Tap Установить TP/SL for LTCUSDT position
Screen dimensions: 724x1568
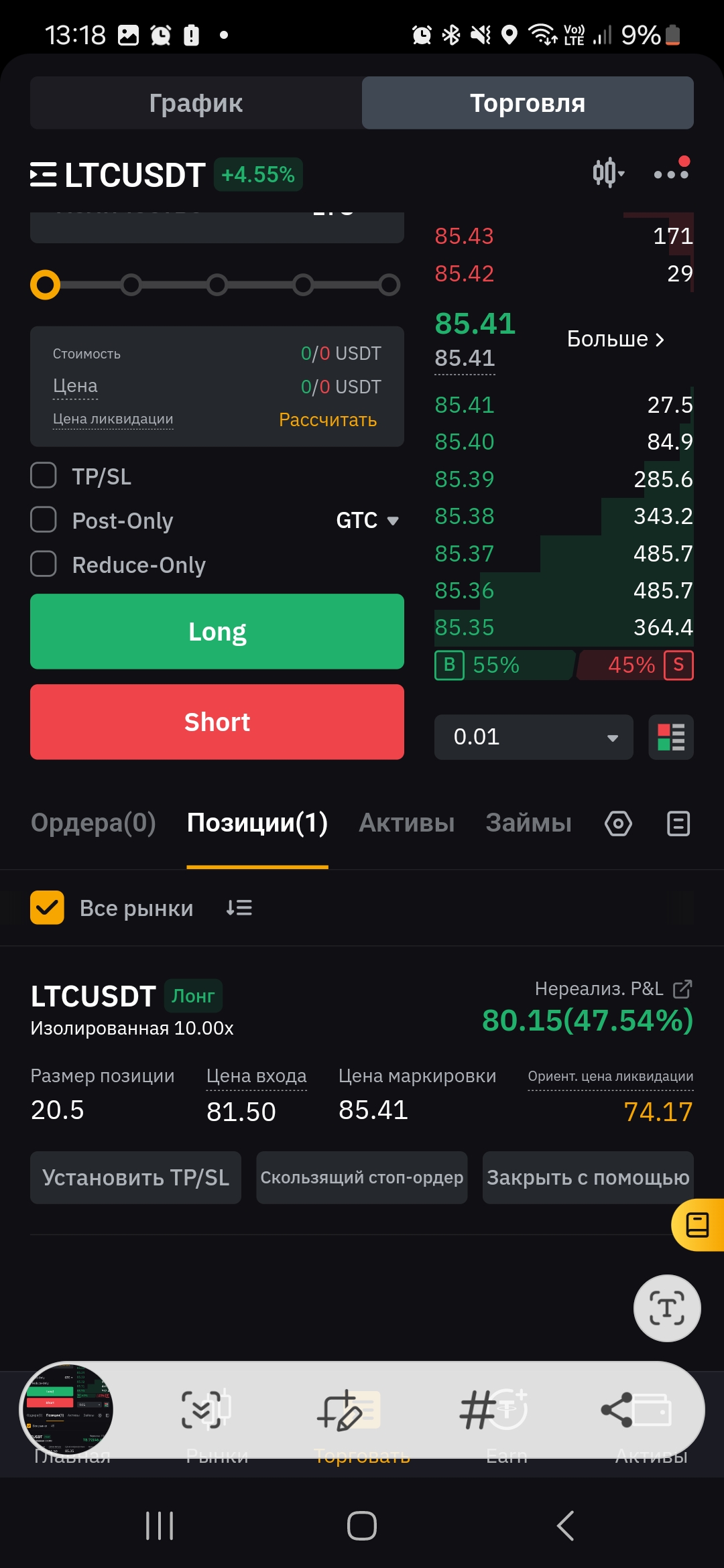(x=135, y=1178)
